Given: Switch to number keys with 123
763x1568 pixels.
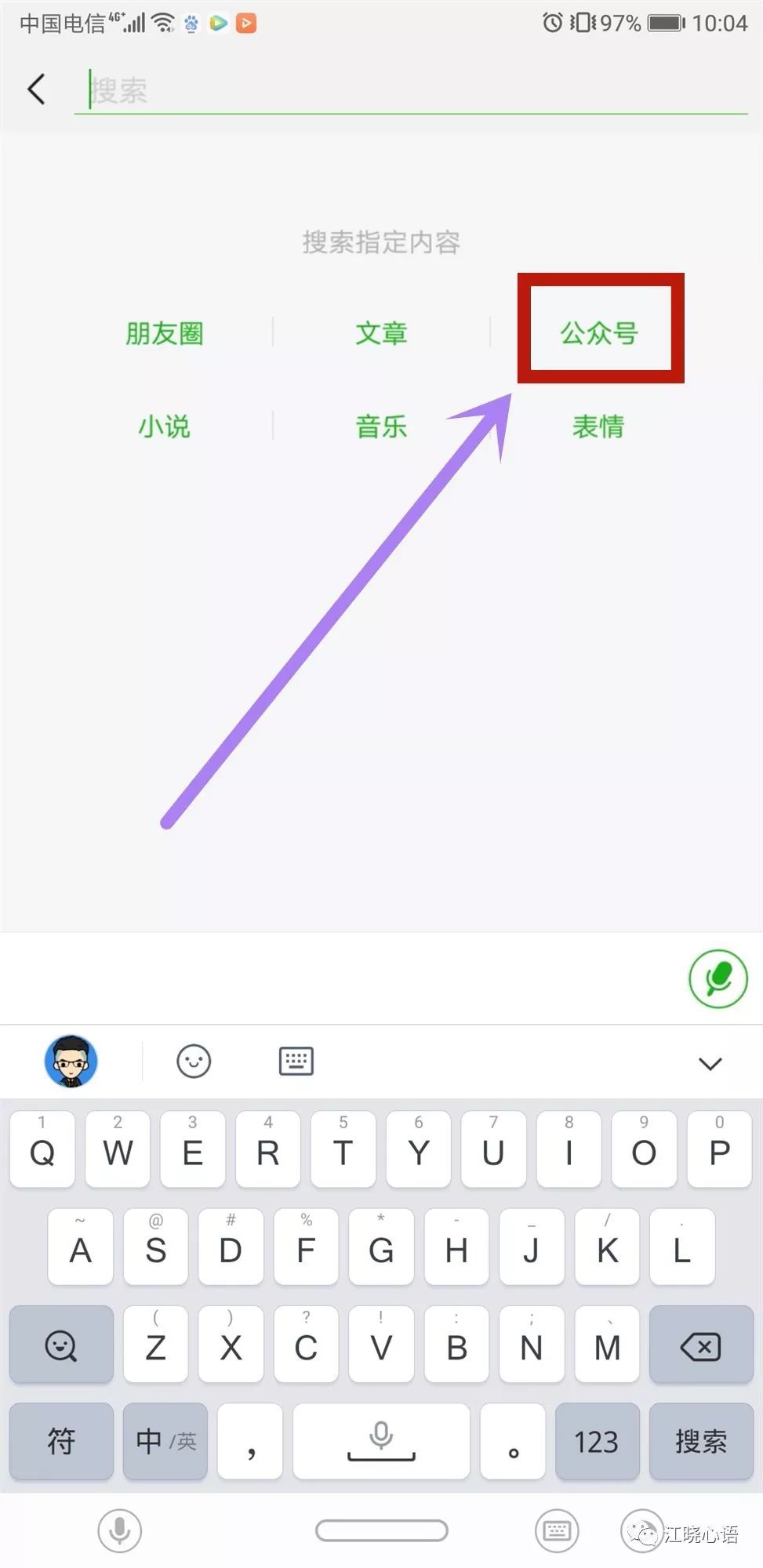Looking at the screenshot, I should click(597, 1441).
